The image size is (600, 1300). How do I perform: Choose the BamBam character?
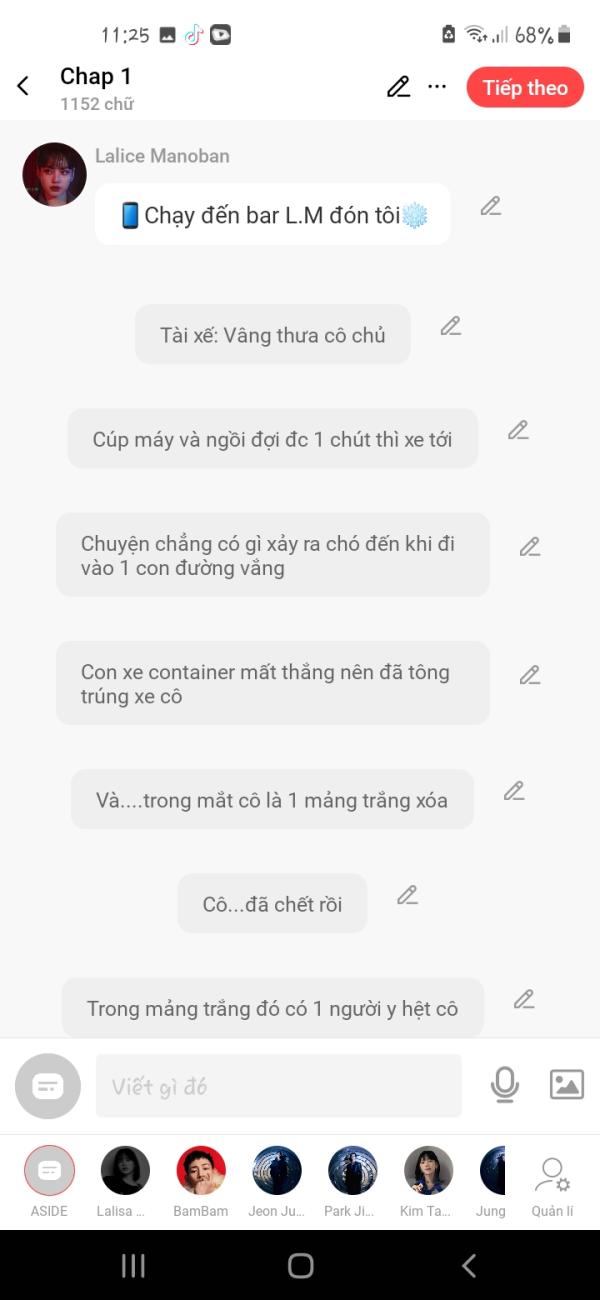pos(201,1172)
